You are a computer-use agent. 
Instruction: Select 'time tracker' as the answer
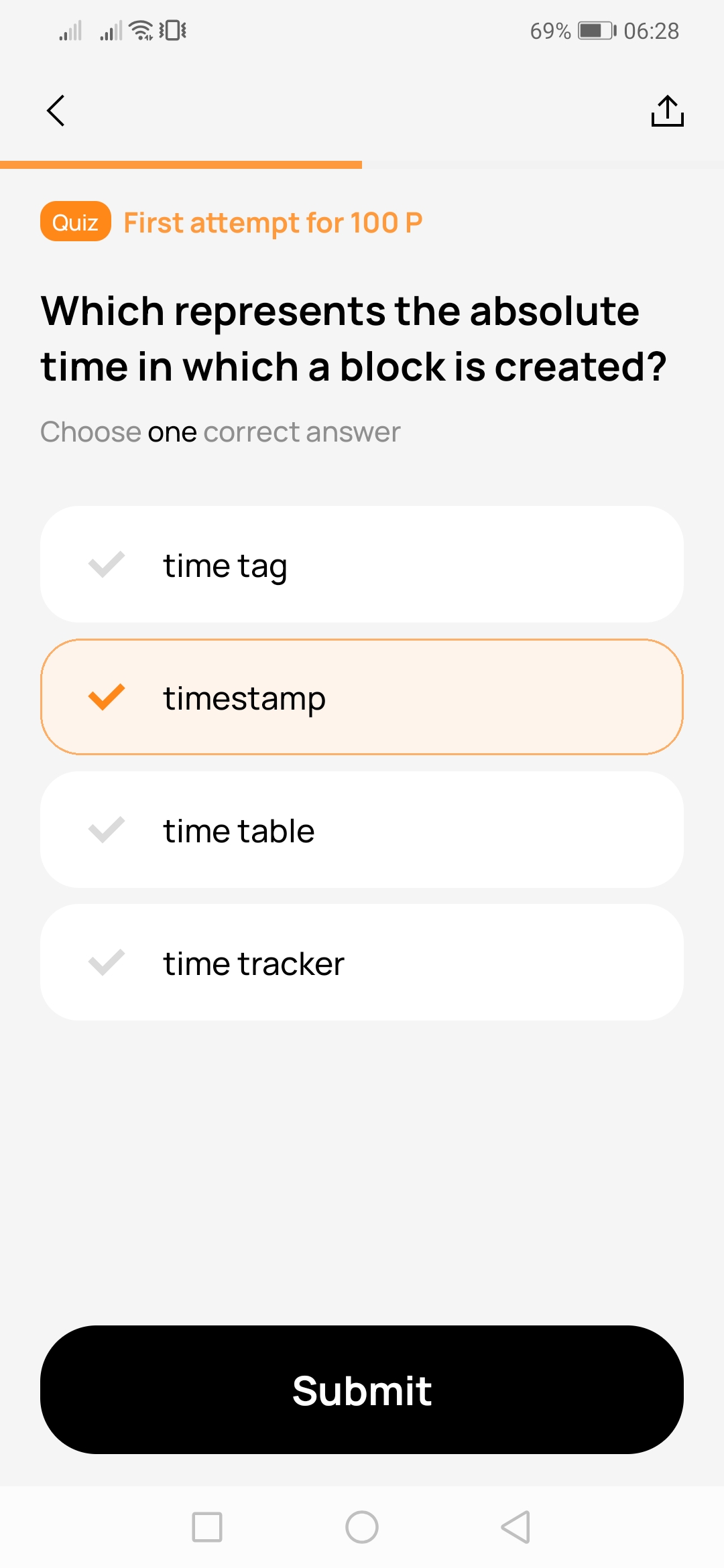(x=362, y=962)
